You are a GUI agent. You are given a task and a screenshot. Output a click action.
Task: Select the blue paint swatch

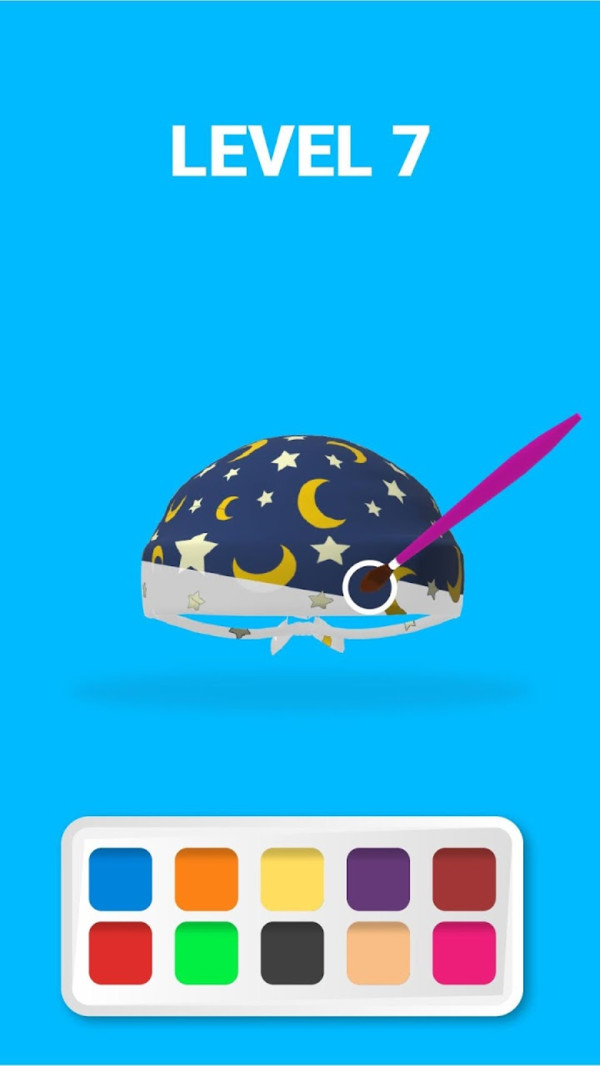pyautogui.click(x=120, y=878)
